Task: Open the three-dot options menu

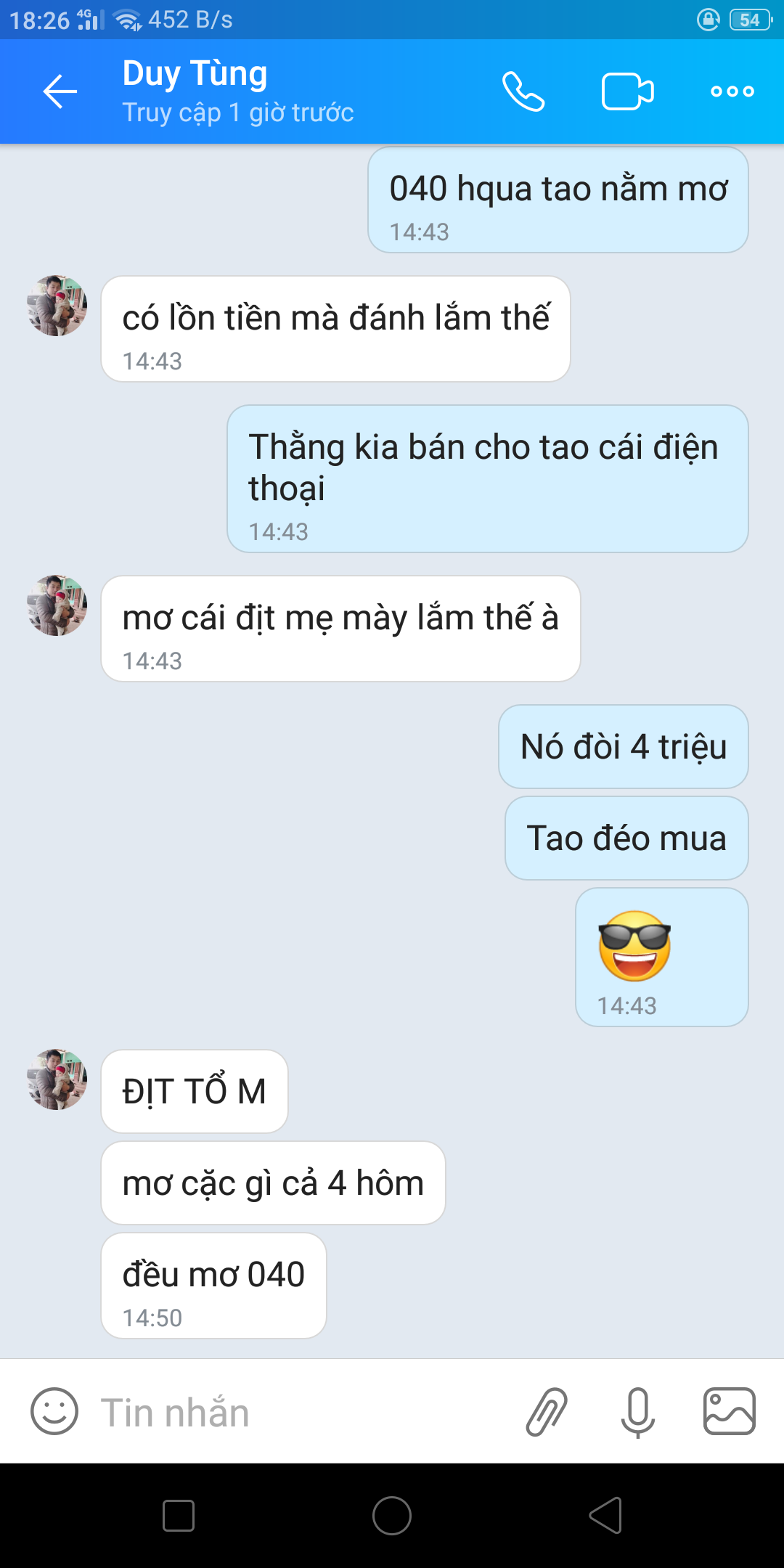Action: pos(732,91)
